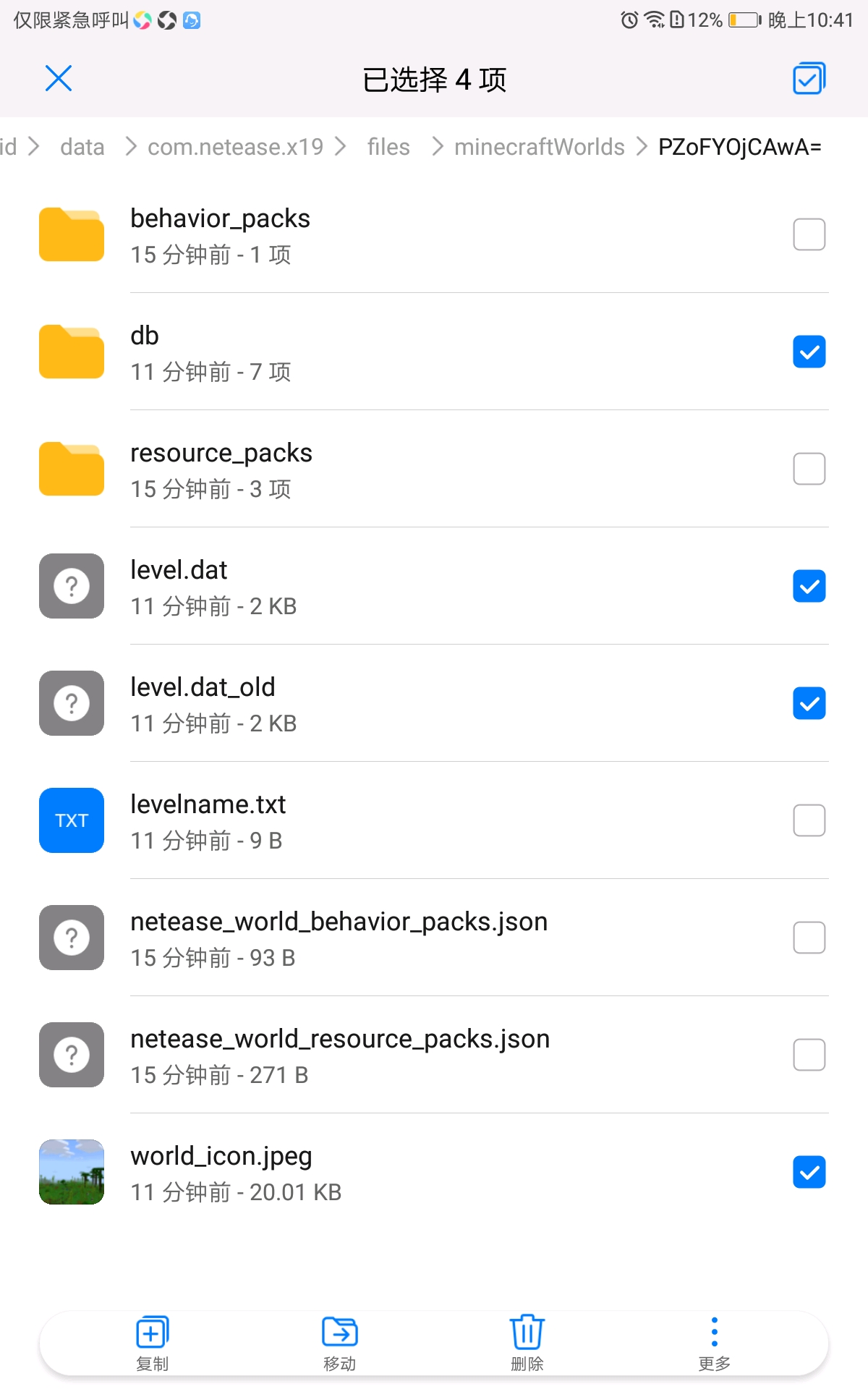Uncheck level.dat_old file checkbox
This screenshot has width=868, height=1389.
(809, 703)
